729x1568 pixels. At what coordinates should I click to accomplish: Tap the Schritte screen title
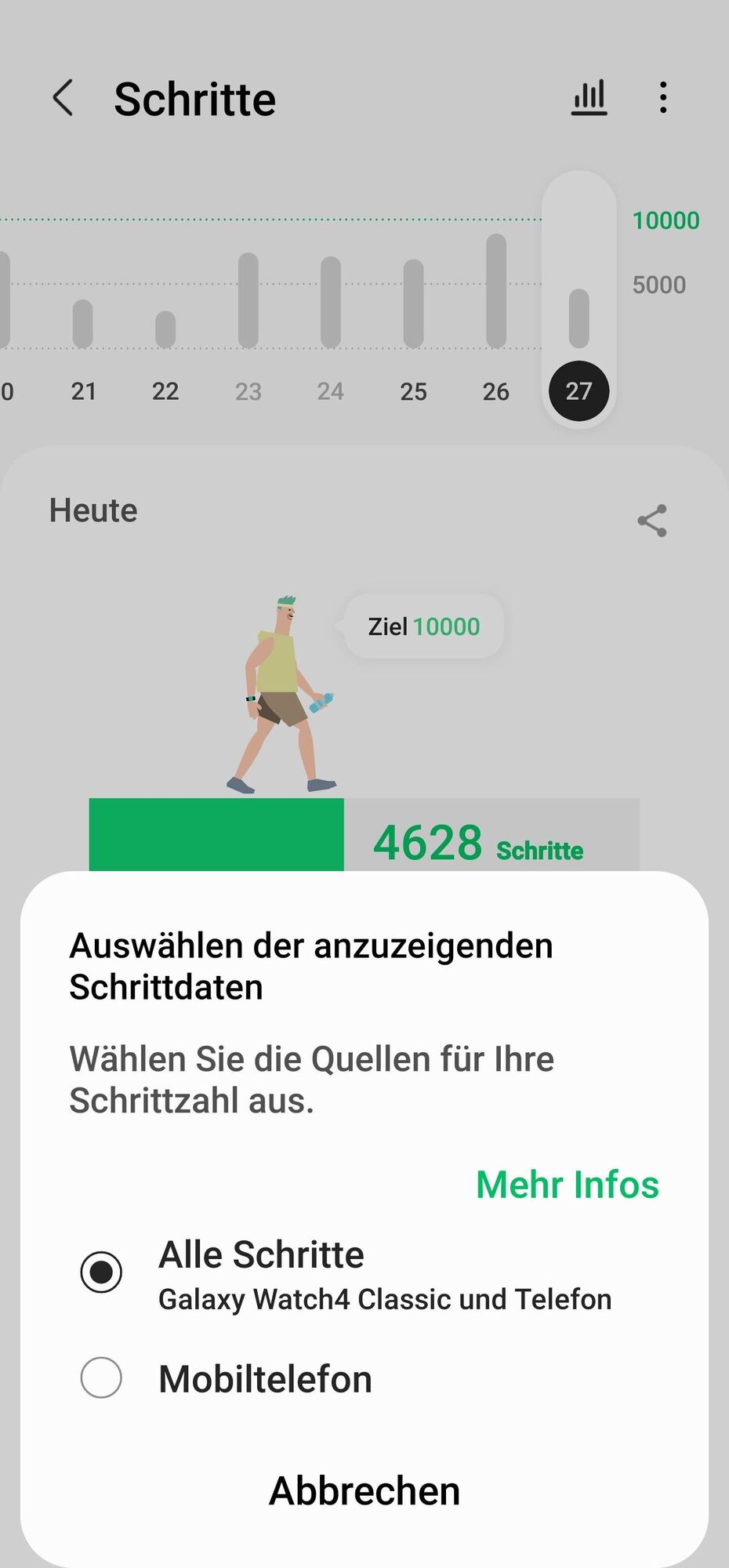195,98
